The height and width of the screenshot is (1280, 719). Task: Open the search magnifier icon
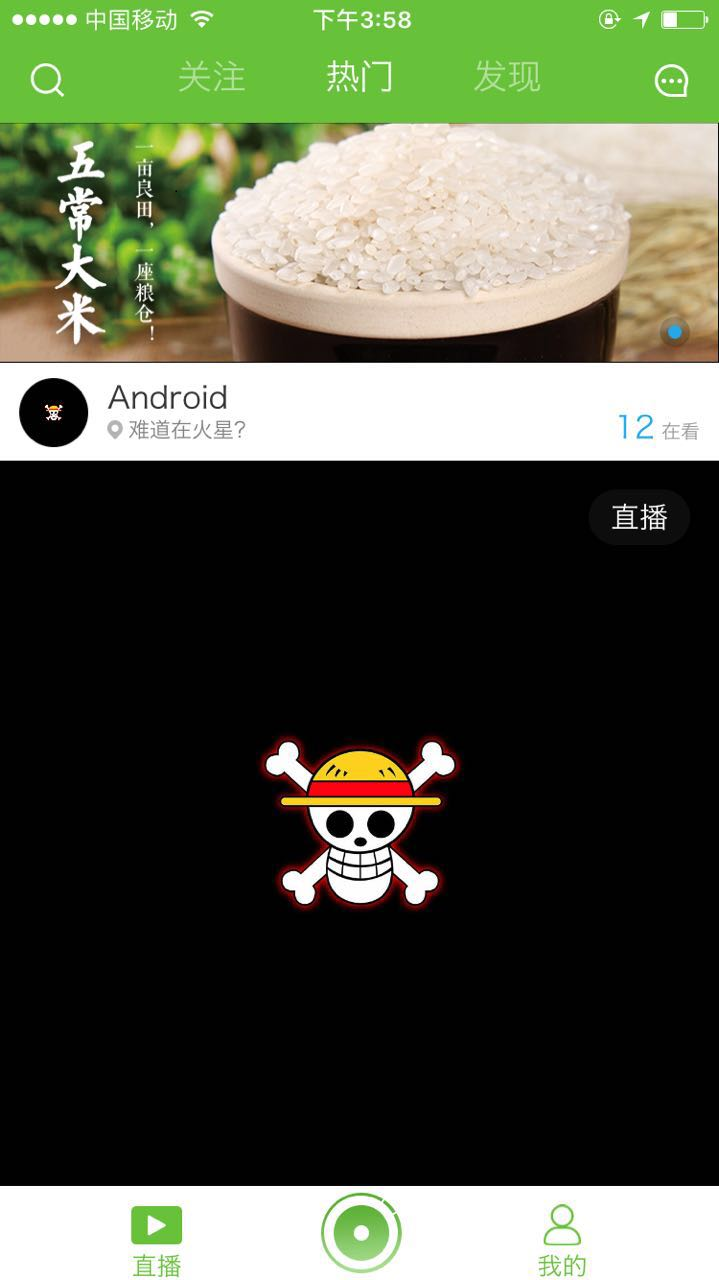tap(47, 79)
